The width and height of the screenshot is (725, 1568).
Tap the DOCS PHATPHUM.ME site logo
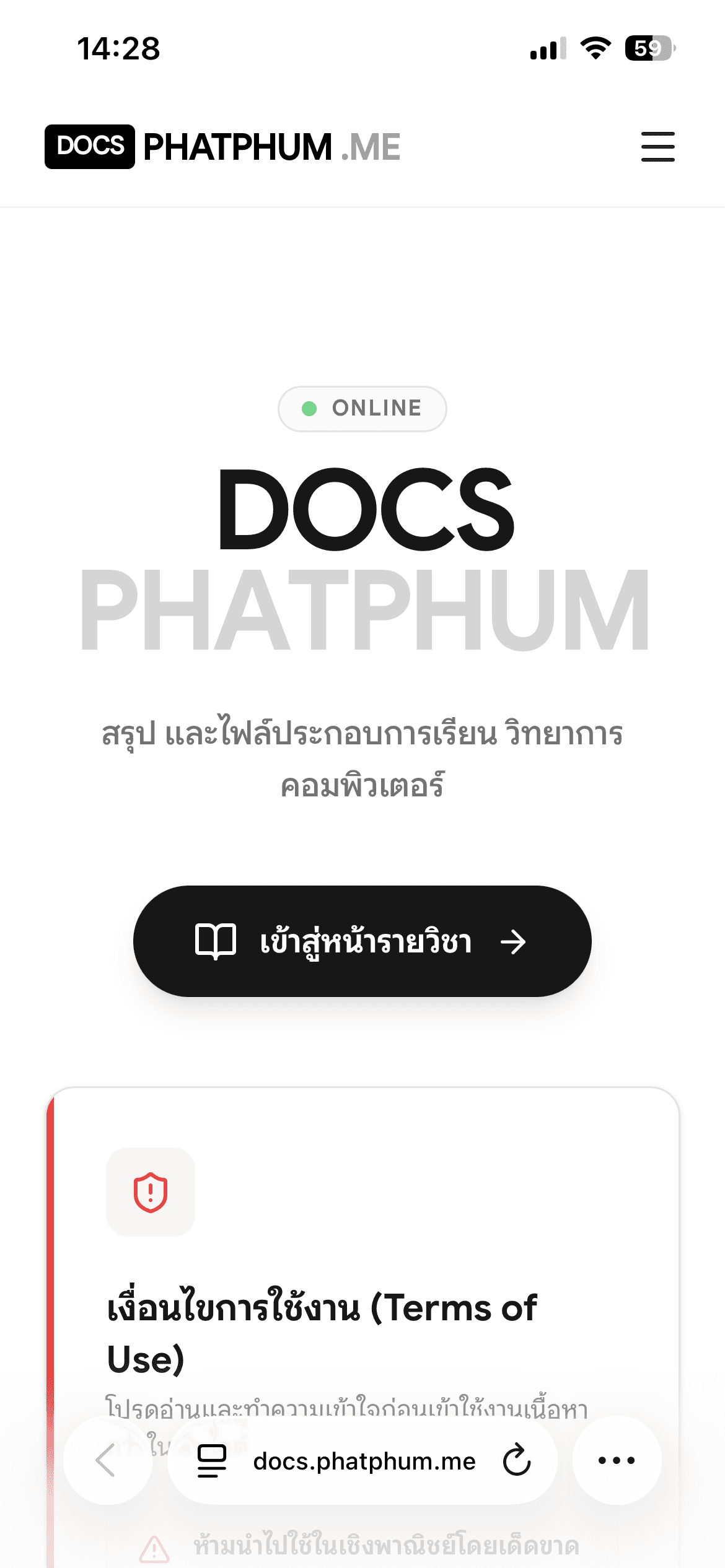point(222,147)
